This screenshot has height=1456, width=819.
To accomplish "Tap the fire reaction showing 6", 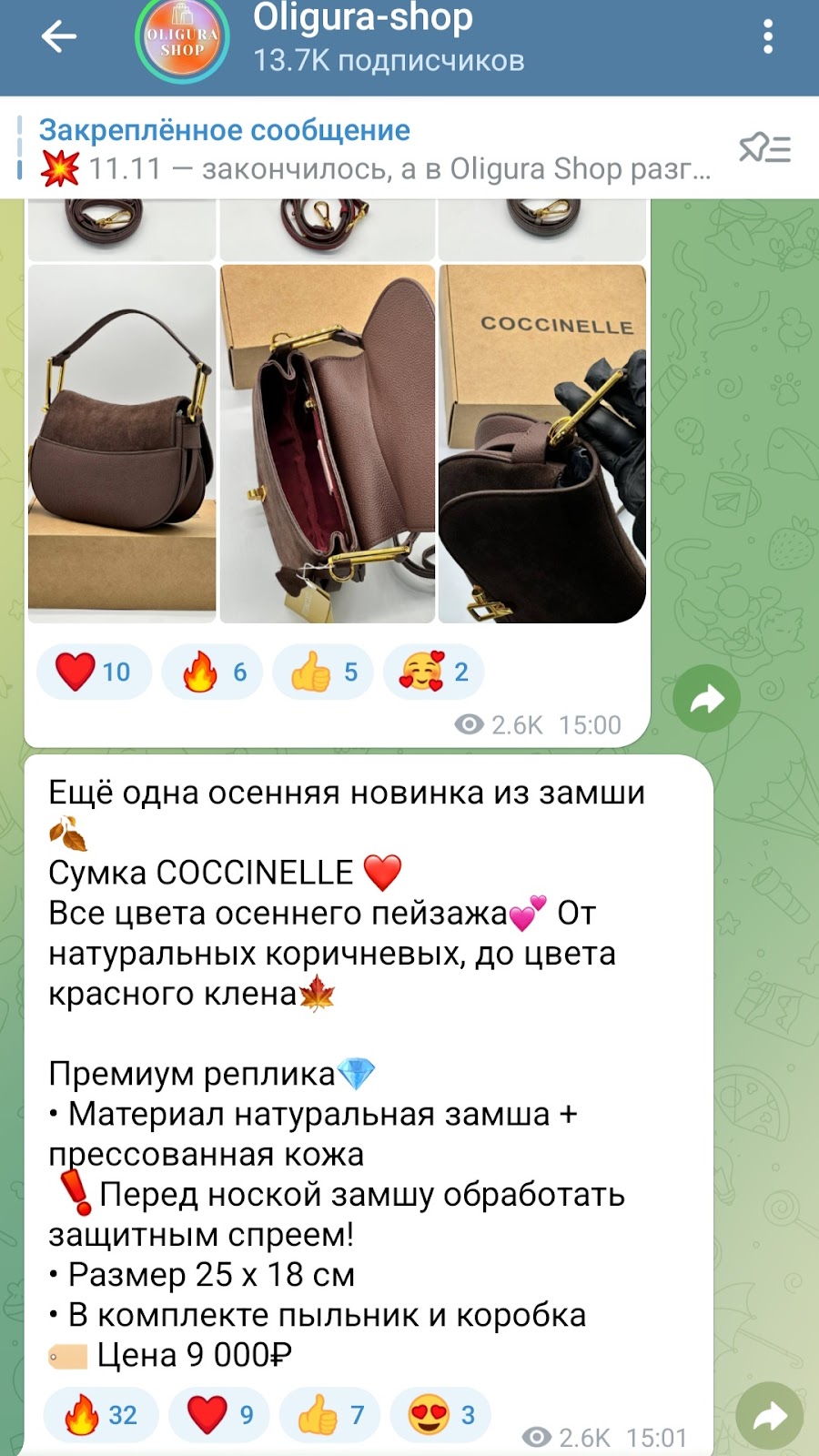I will [x=213, y=672].
